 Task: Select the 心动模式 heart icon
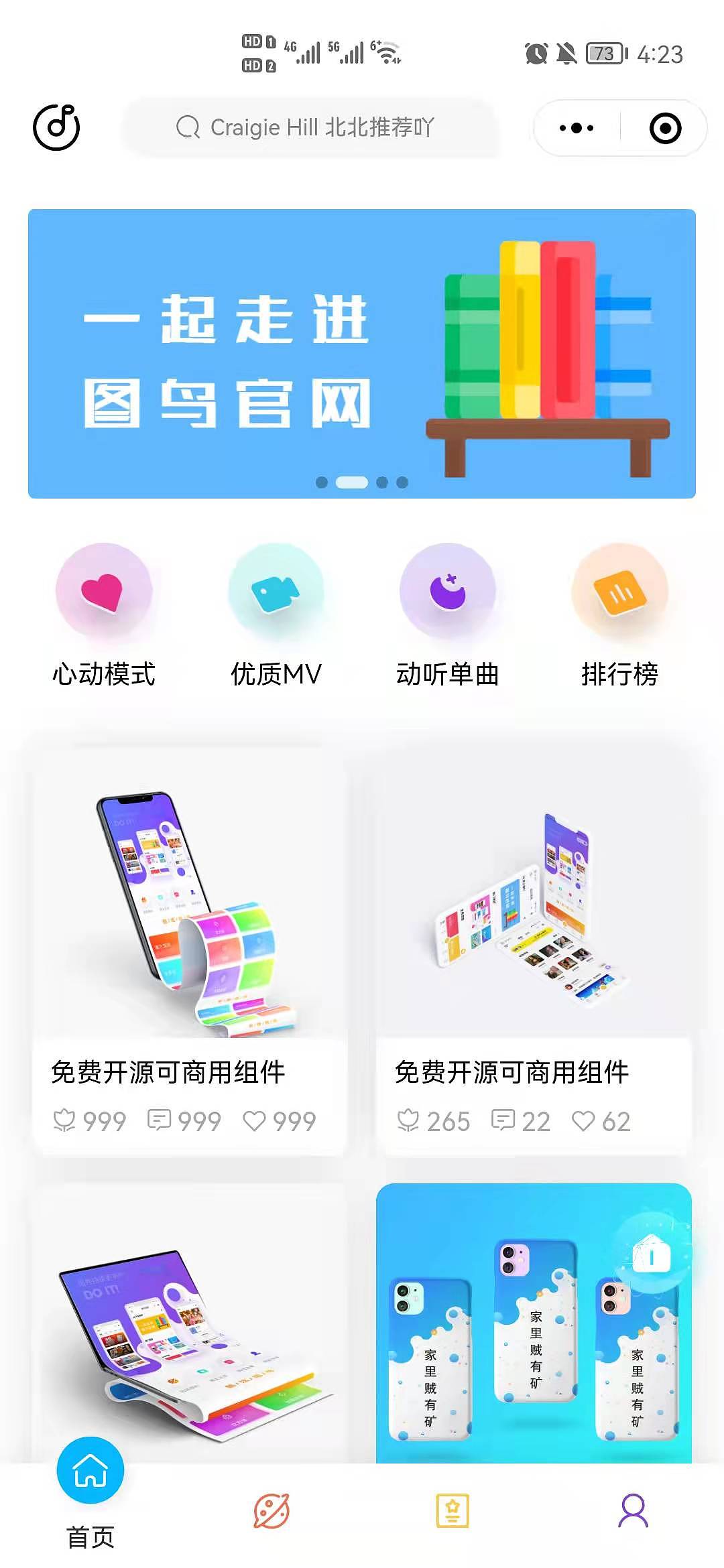tap(104, 593)
